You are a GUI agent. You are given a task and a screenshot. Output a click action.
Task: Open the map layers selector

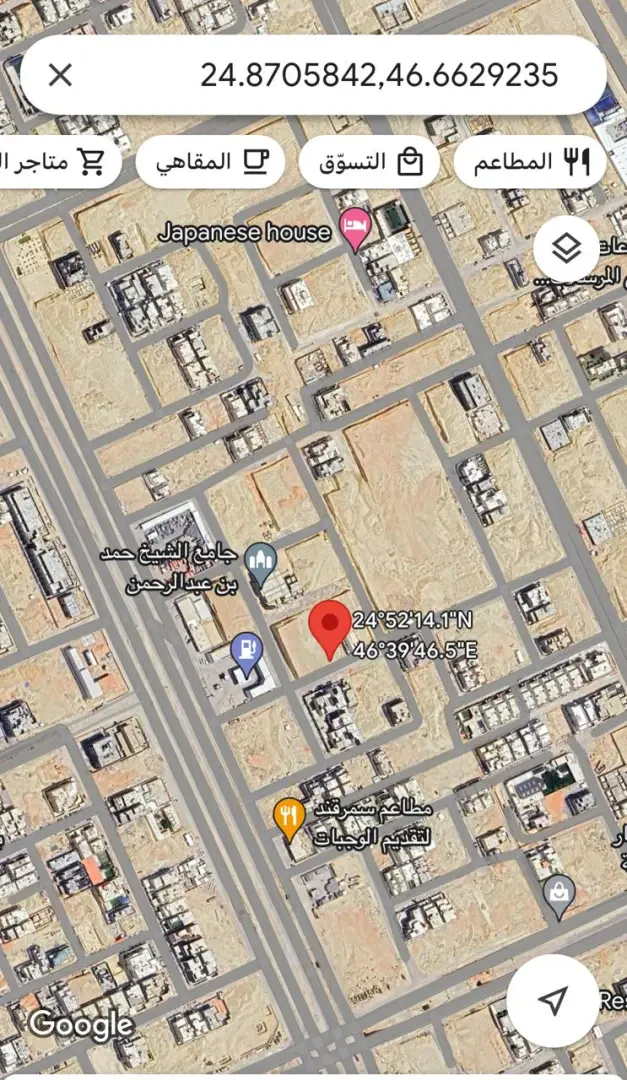click(x=566, y=249)
